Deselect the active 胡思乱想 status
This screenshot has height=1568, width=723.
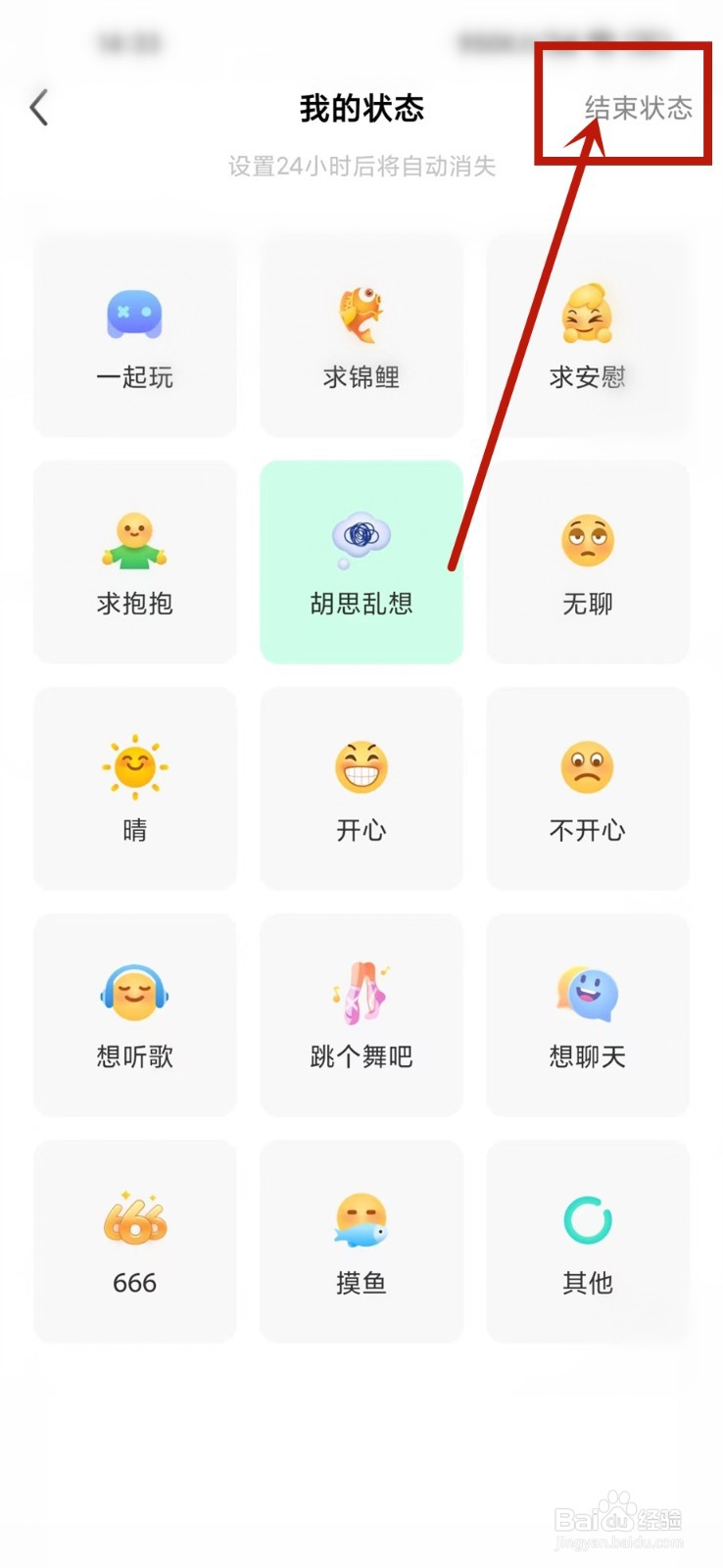click(361, 563)
